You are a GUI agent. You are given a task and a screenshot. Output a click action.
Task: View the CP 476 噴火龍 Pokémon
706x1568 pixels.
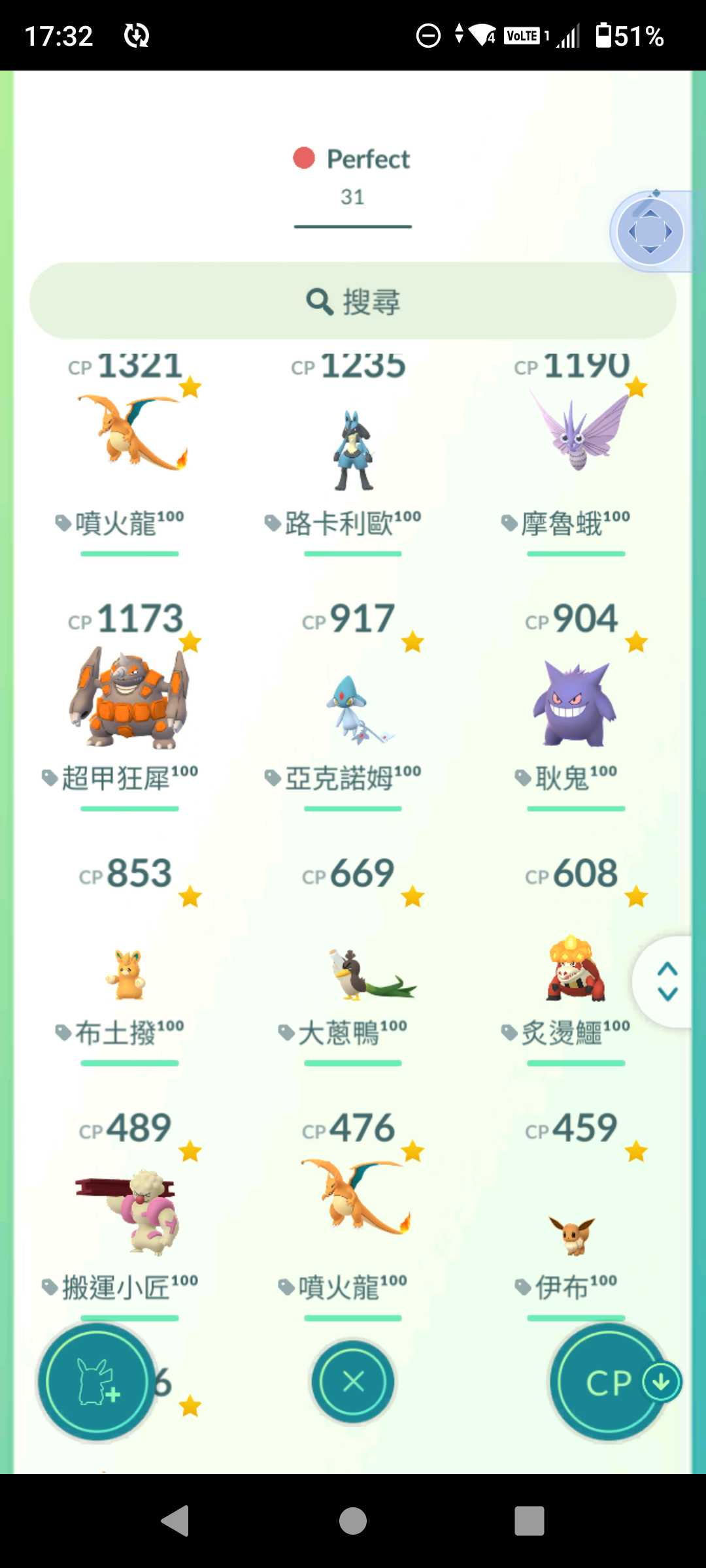pos(353,1196)
